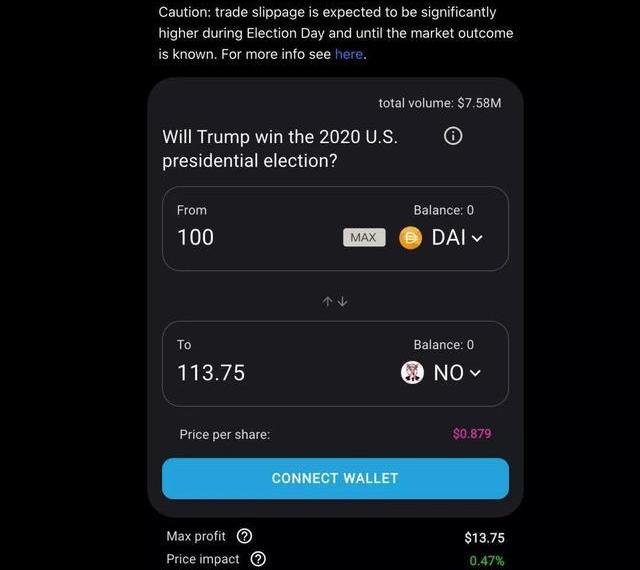Screen dimensions: 640x570
Task: Tap the MAX button
Action: pyautogui.click(x=363, y=238)
